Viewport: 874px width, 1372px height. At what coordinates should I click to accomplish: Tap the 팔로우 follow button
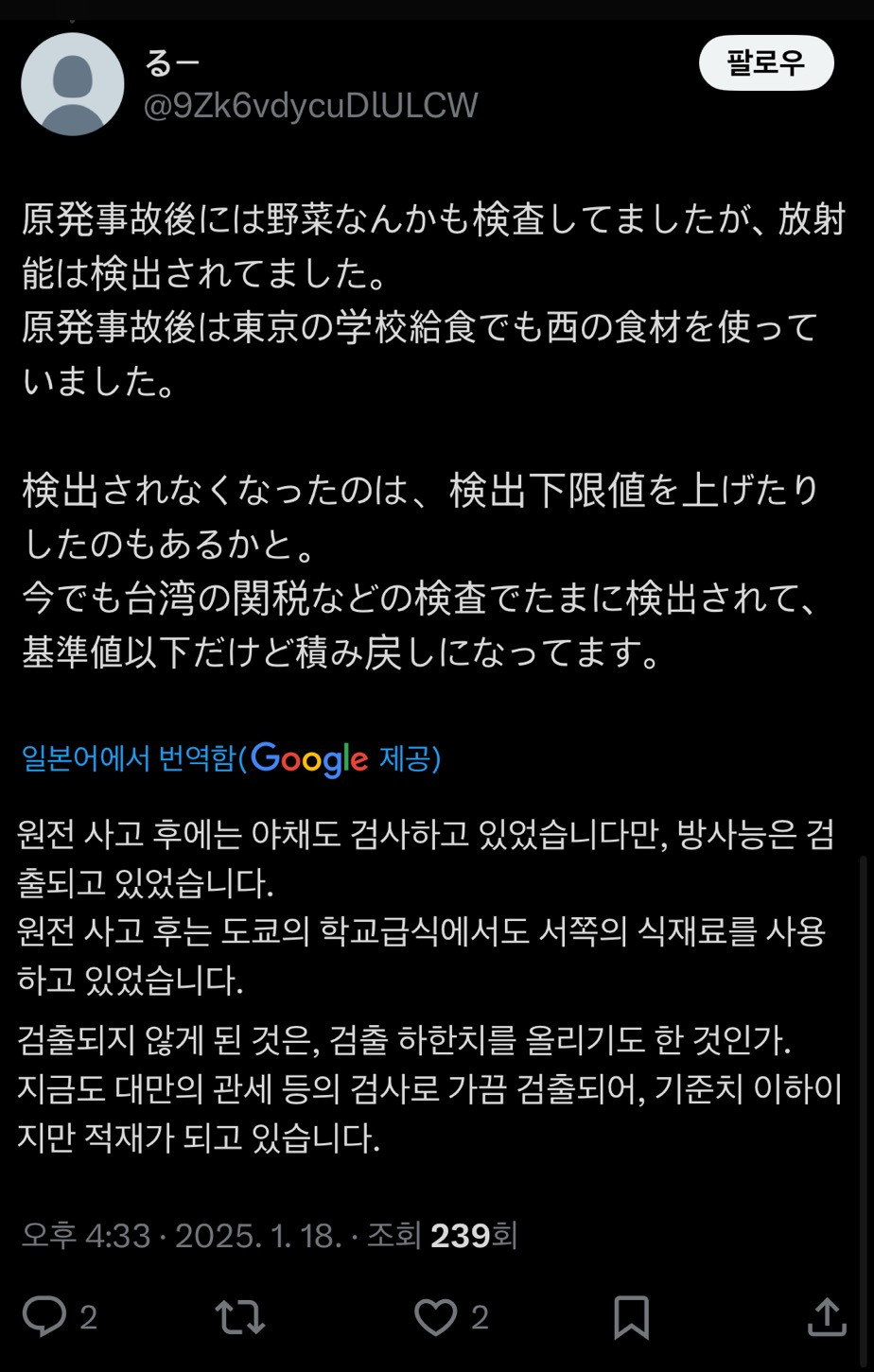(765, 63)
